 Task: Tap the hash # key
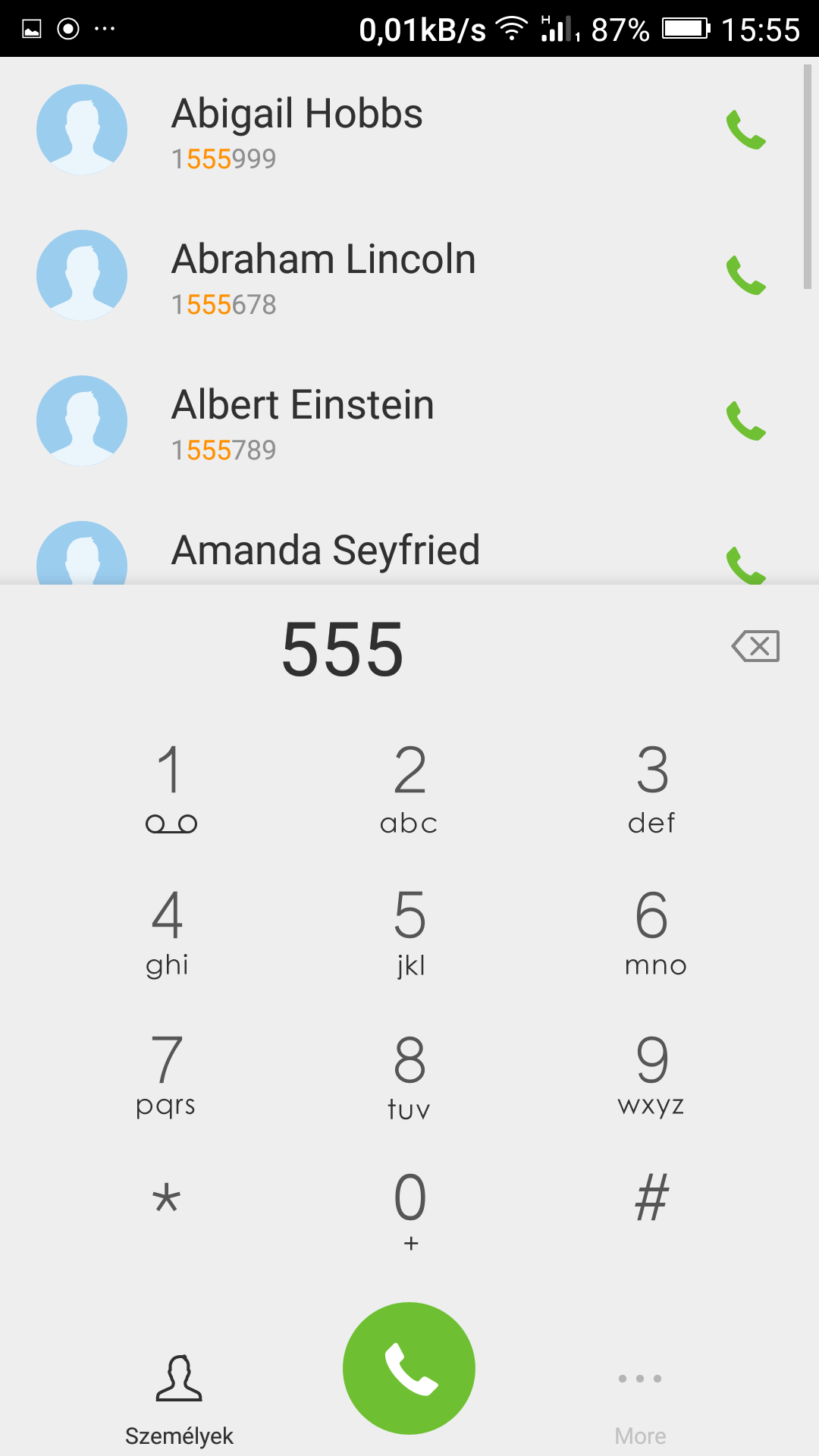(x=652, y=1198)
